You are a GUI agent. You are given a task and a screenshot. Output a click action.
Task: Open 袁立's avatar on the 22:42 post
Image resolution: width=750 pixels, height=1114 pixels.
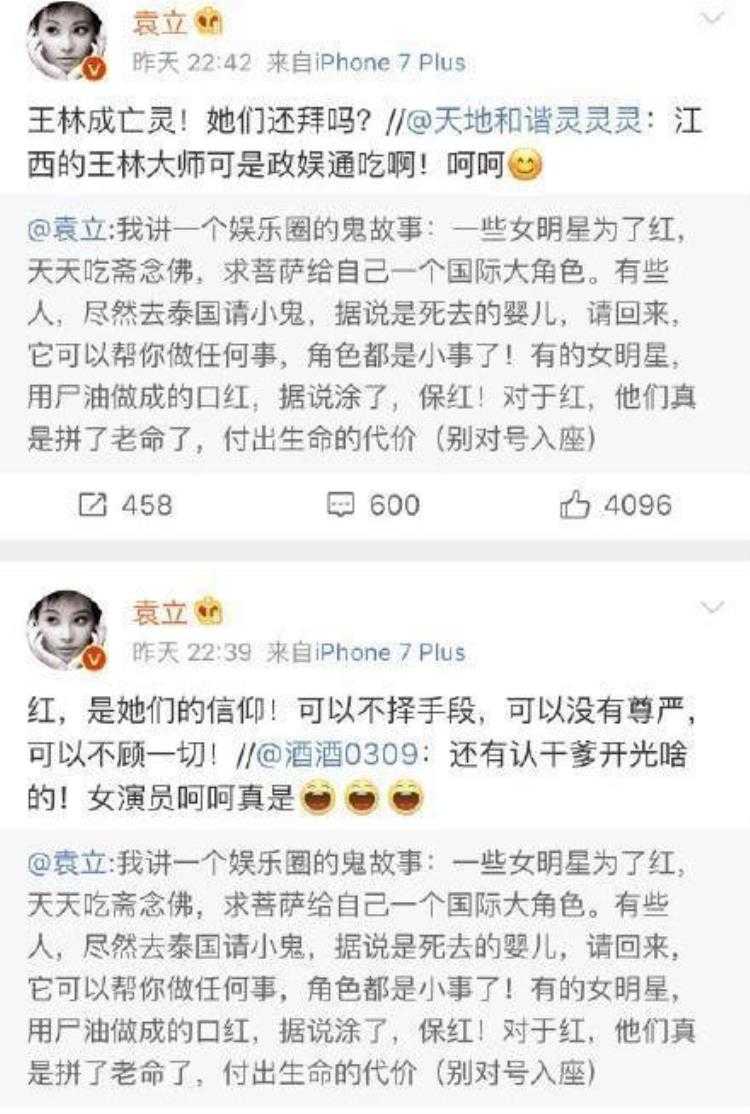point(66,40)
